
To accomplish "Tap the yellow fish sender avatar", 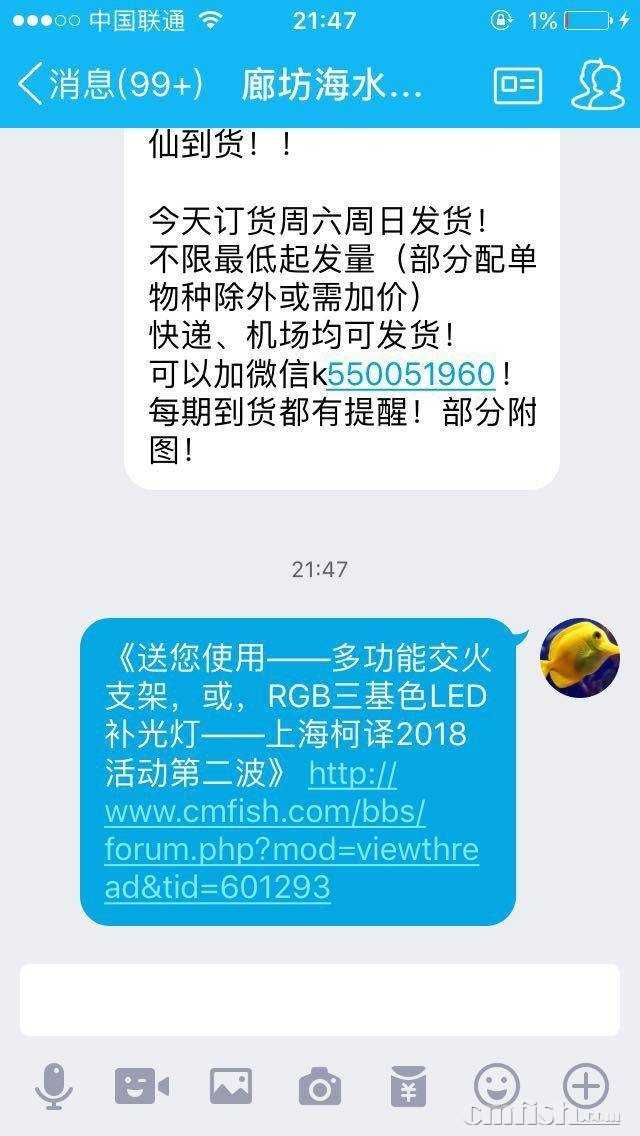I will click(x=579, y=658).
